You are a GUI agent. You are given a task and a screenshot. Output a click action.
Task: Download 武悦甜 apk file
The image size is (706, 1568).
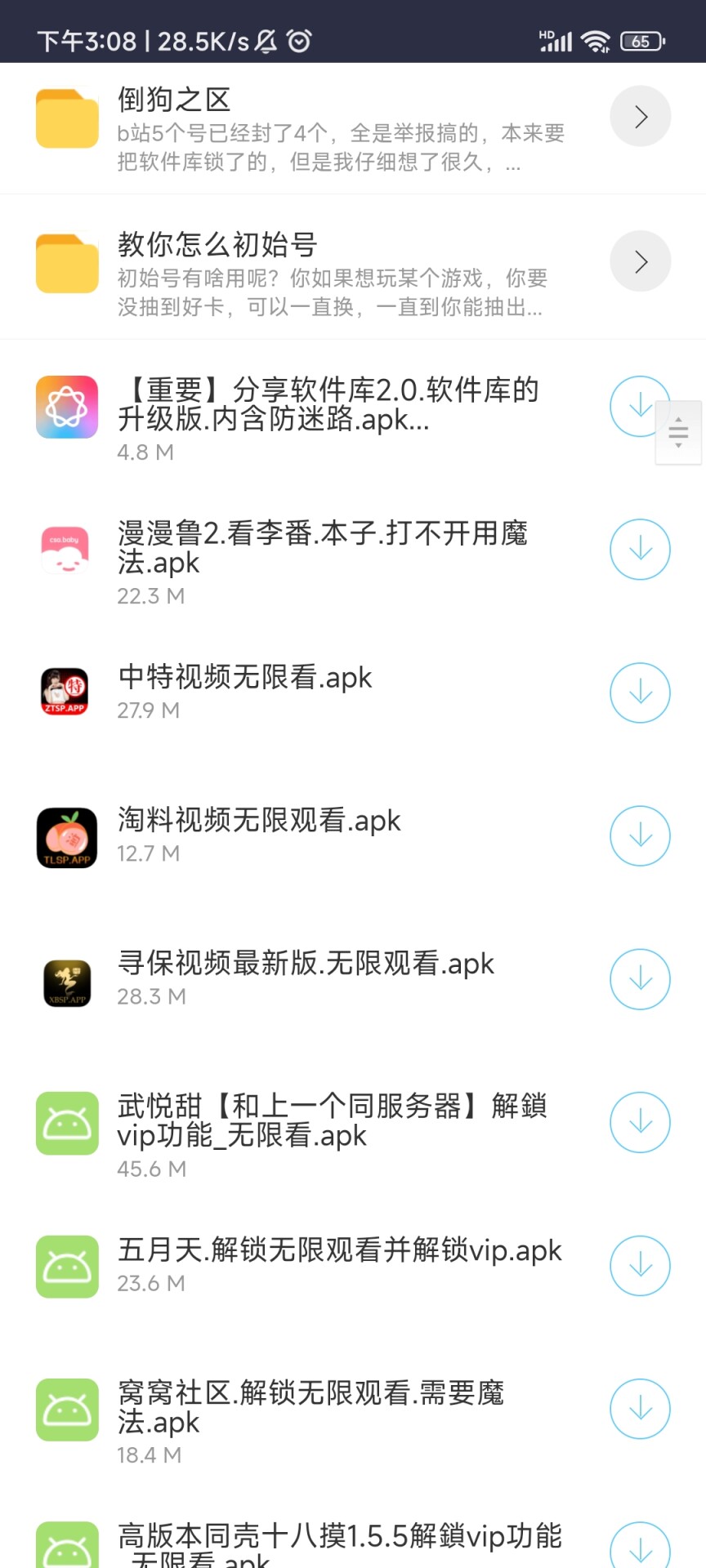(641, 1122)
